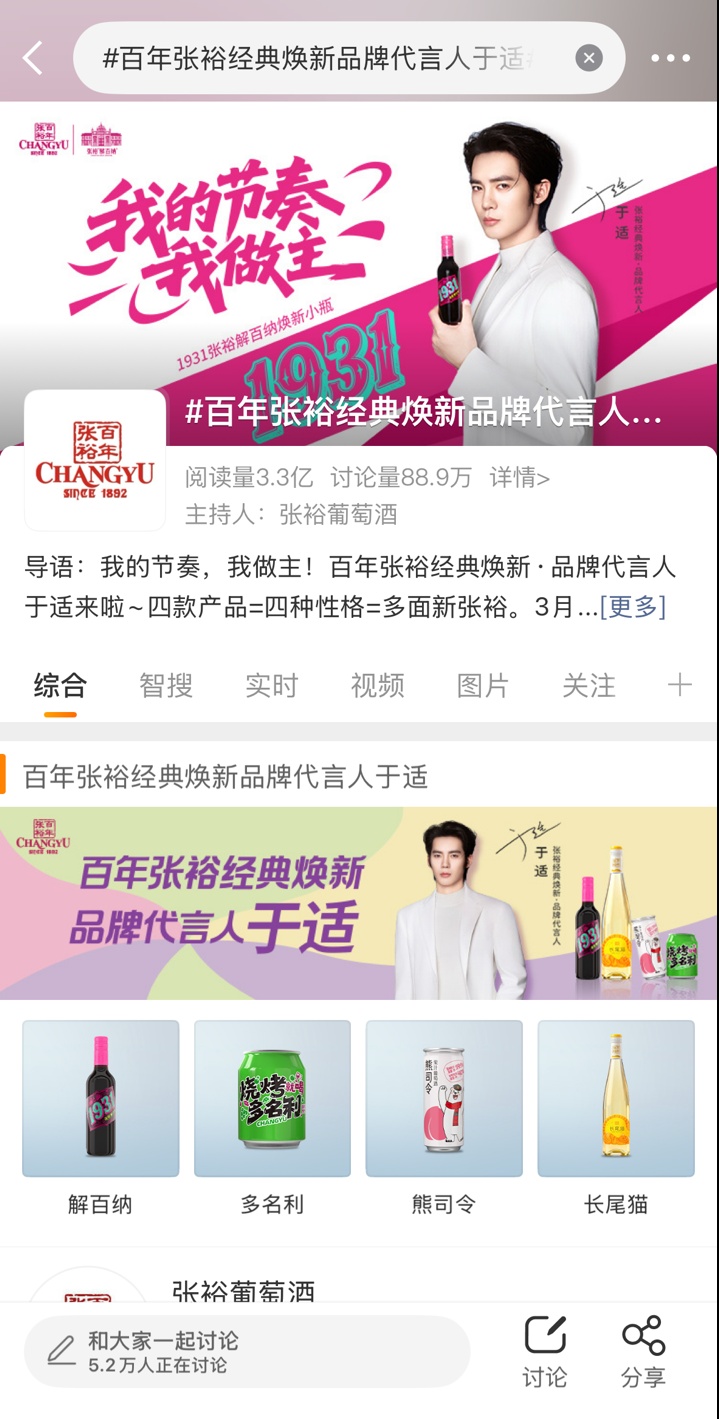Screen dimensions: 719x1419
Task: Tap the hashtag search box
Action: 320,58
